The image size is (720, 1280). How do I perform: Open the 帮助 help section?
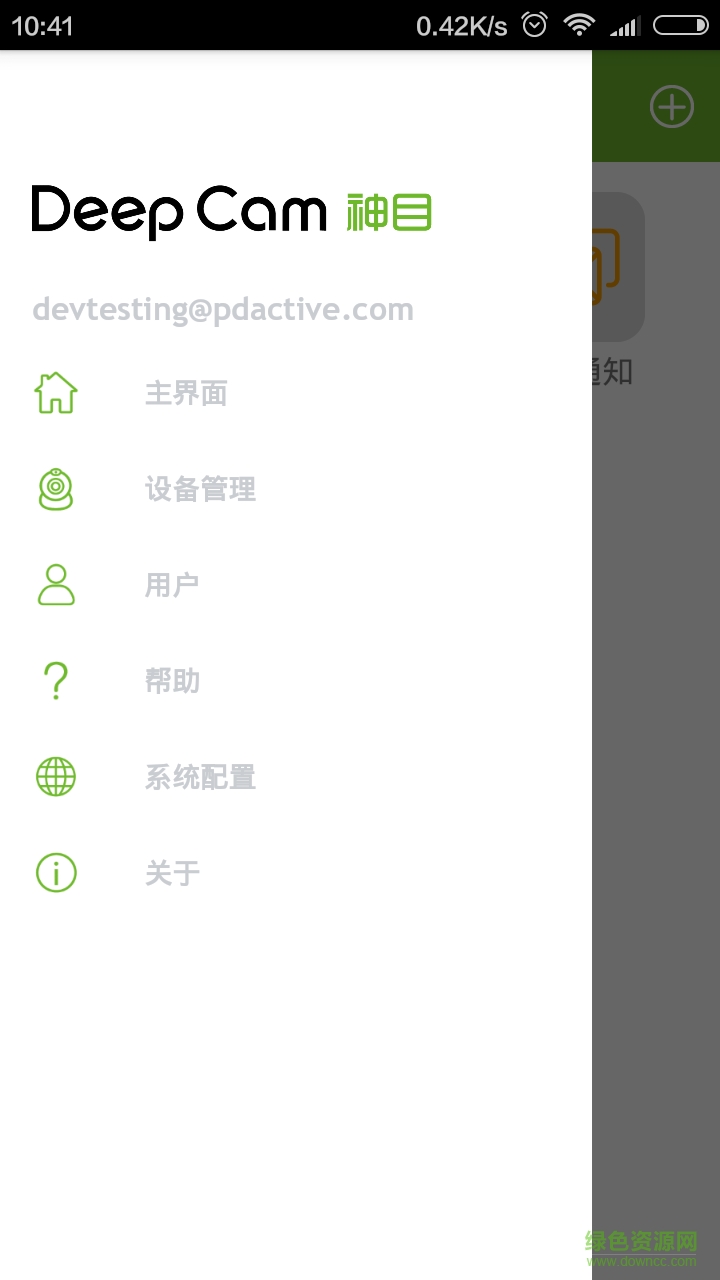point(172,681)
